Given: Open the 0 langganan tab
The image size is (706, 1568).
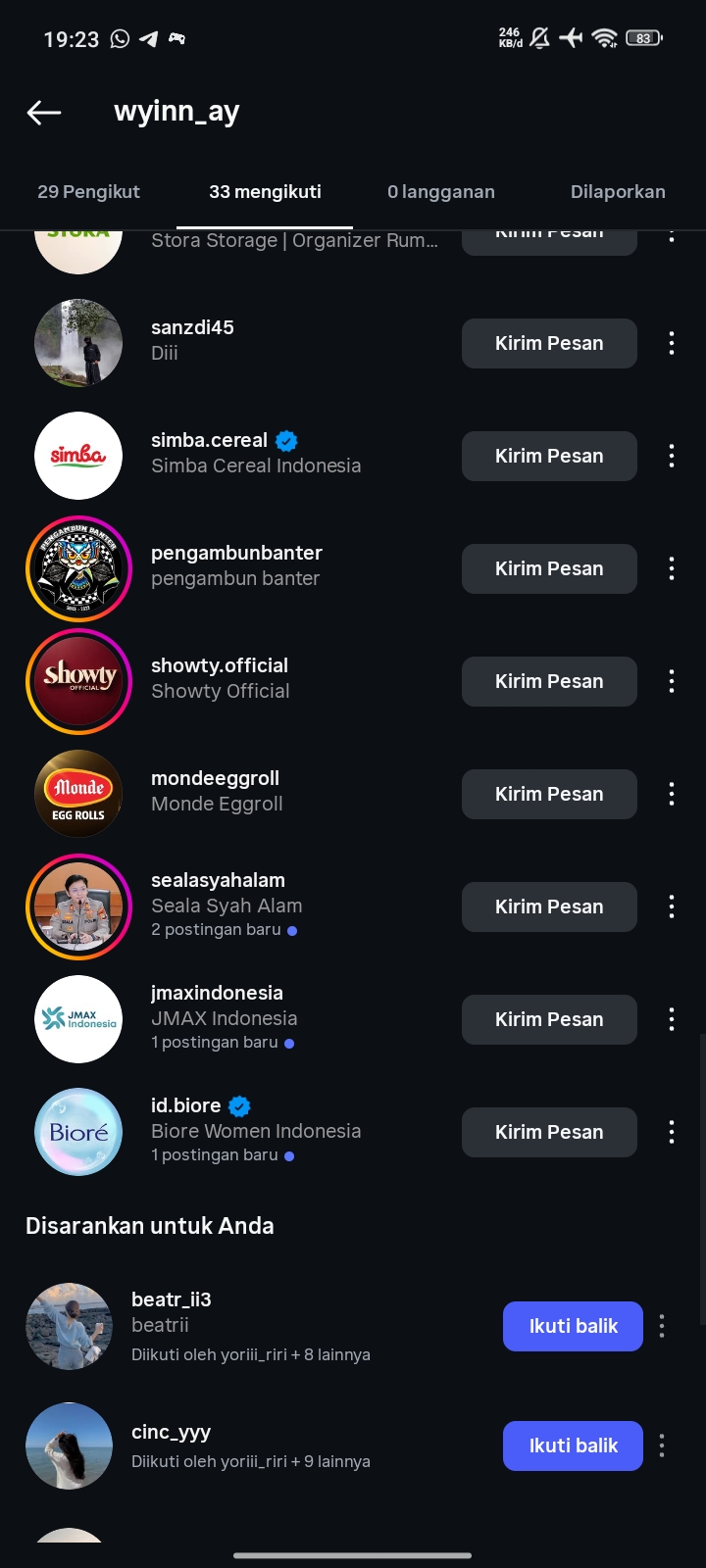Looking at the screenshot, I should (440, 192).
